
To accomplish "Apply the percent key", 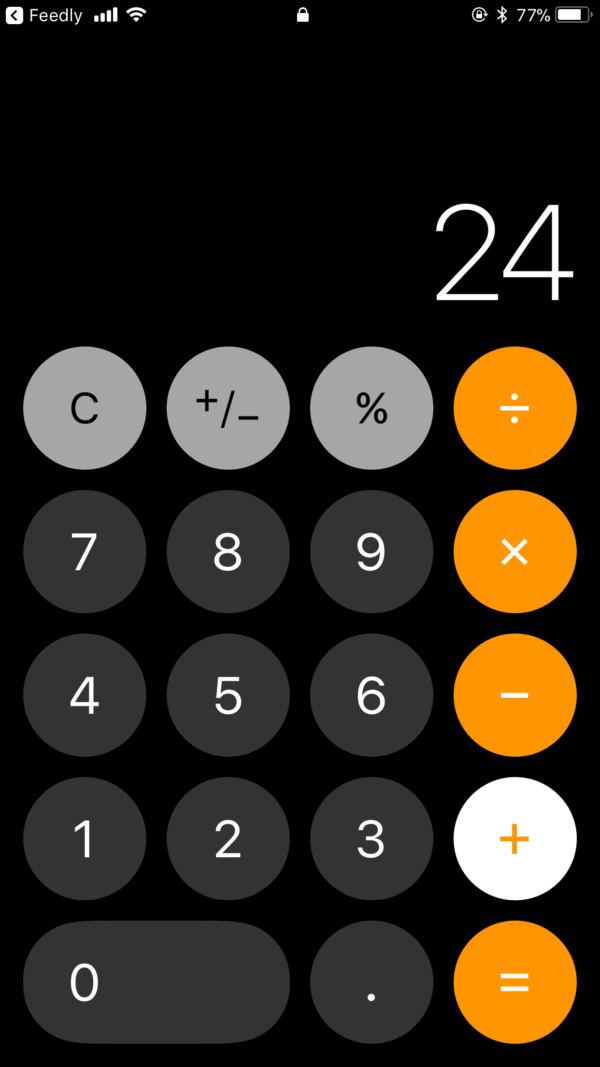I will pyautogui.click(x=371, y=408).
